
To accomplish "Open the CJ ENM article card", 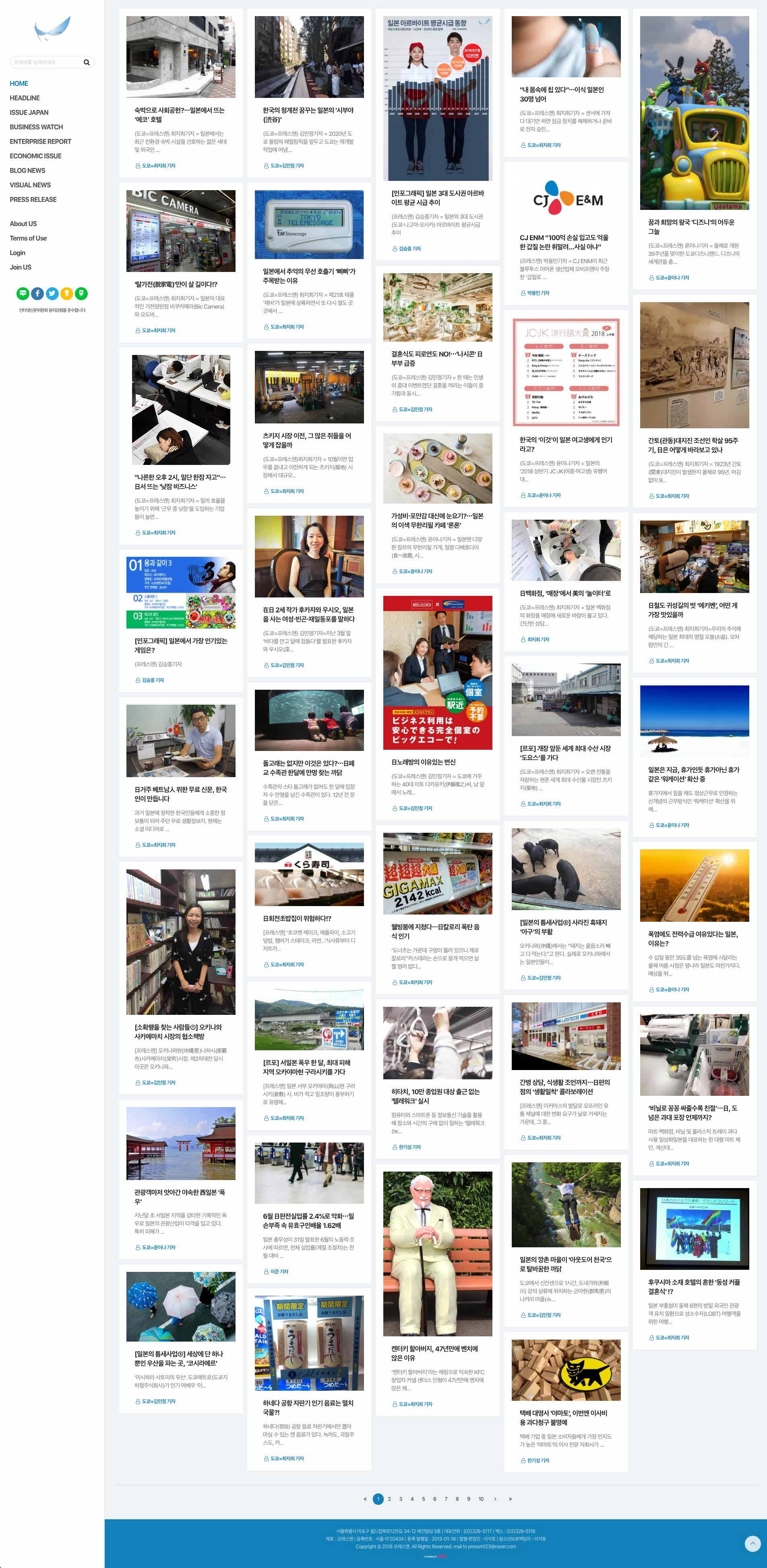I will 565,242.
